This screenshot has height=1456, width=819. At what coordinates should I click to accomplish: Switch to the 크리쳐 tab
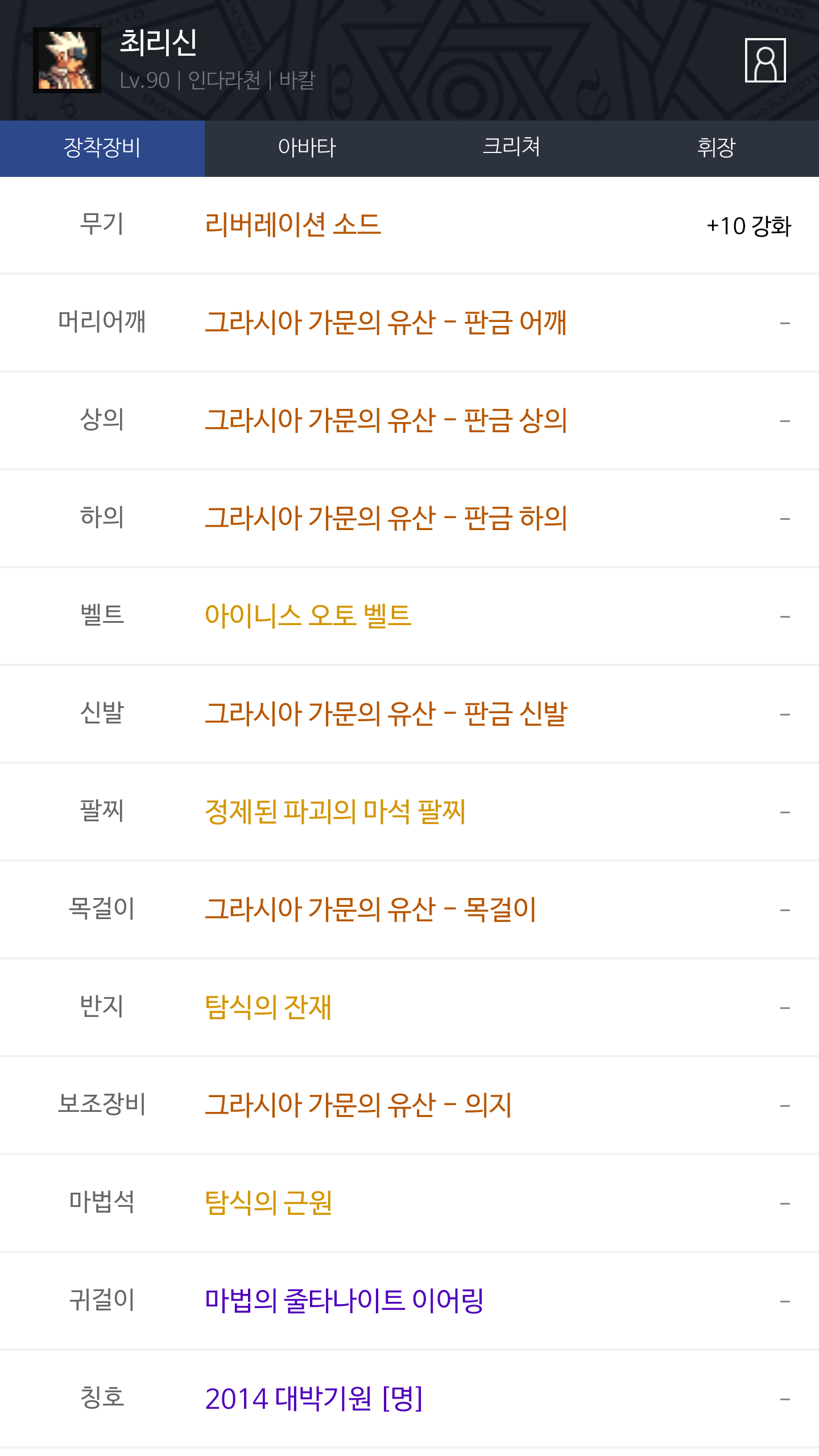(511, 148)
